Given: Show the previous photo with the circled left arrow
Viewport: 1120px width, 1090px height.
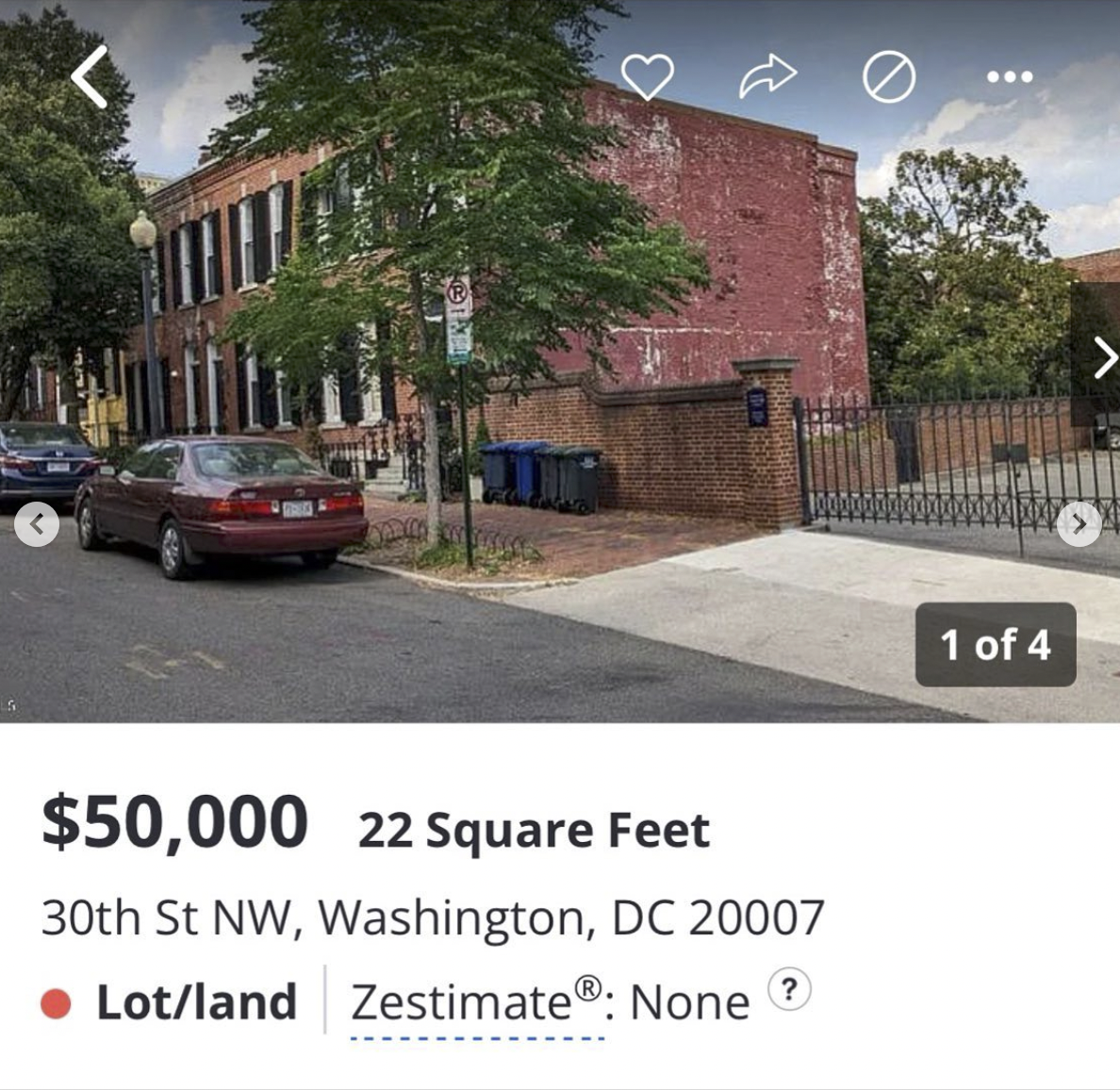Looking at the screenshot, I should coord(37,523).
